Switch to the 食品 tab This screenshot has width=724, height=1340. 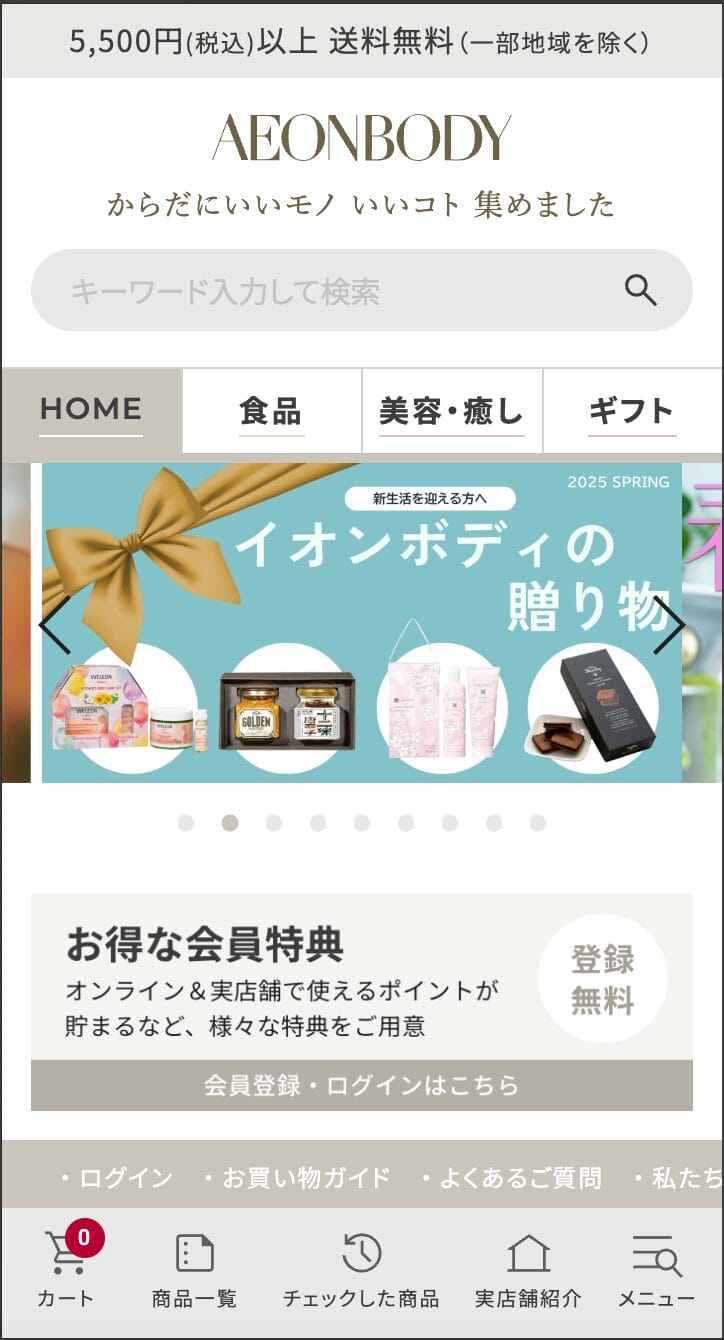[271, 411]
